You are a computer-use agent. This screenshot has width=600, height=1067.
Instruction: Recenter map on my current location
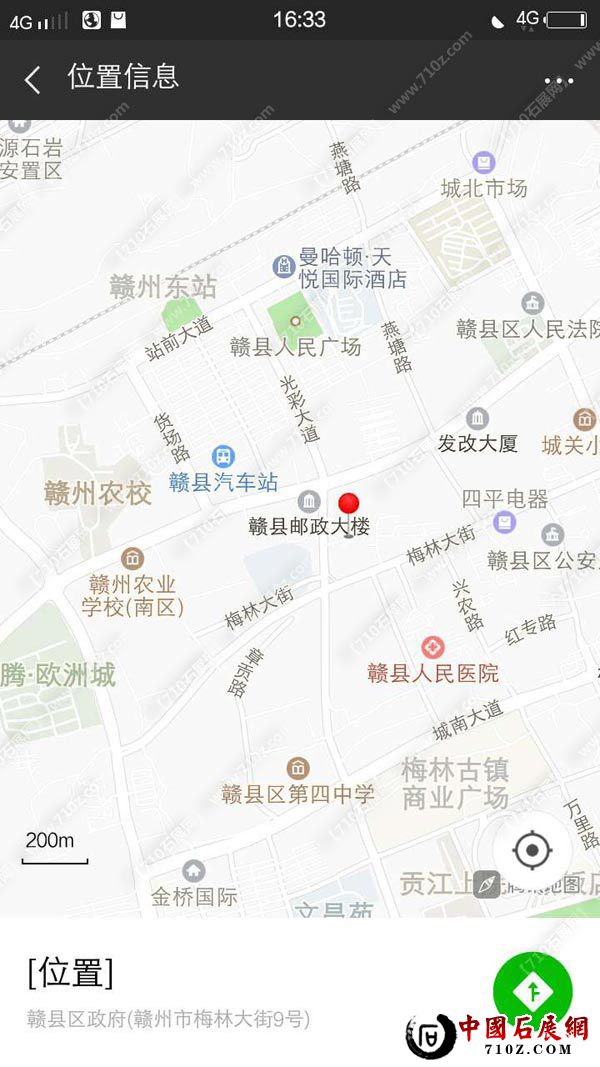(532, 851)
